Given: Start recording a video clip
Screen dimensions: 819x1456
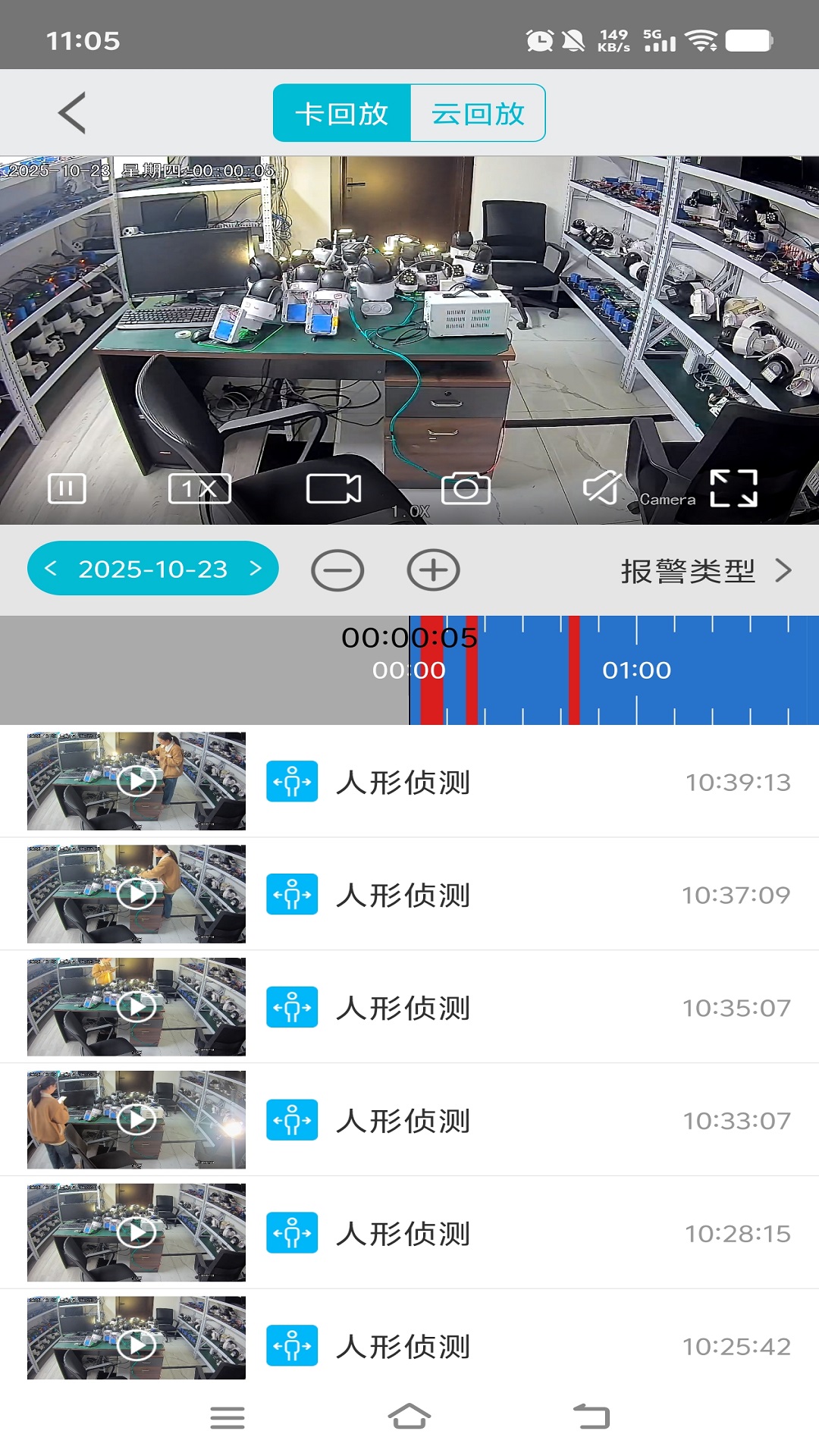Looking at the screenshot, I should coord(334,489).
